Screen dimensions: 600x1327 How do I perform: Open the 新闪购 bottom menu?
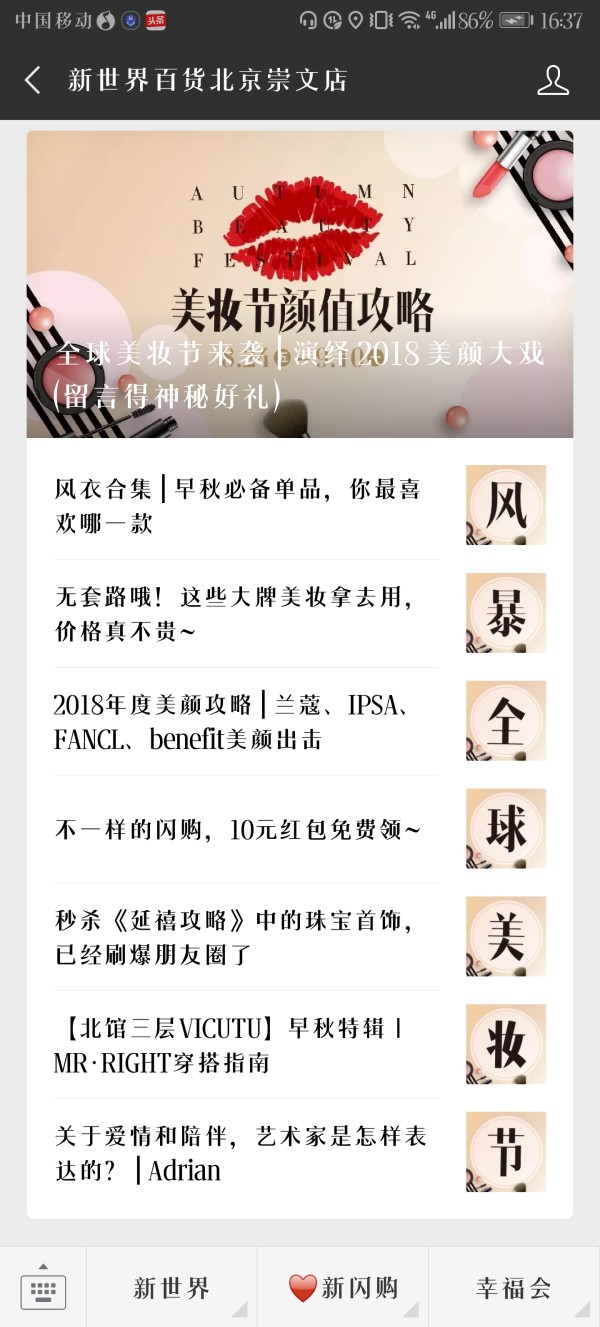(x=343, y=1288)
